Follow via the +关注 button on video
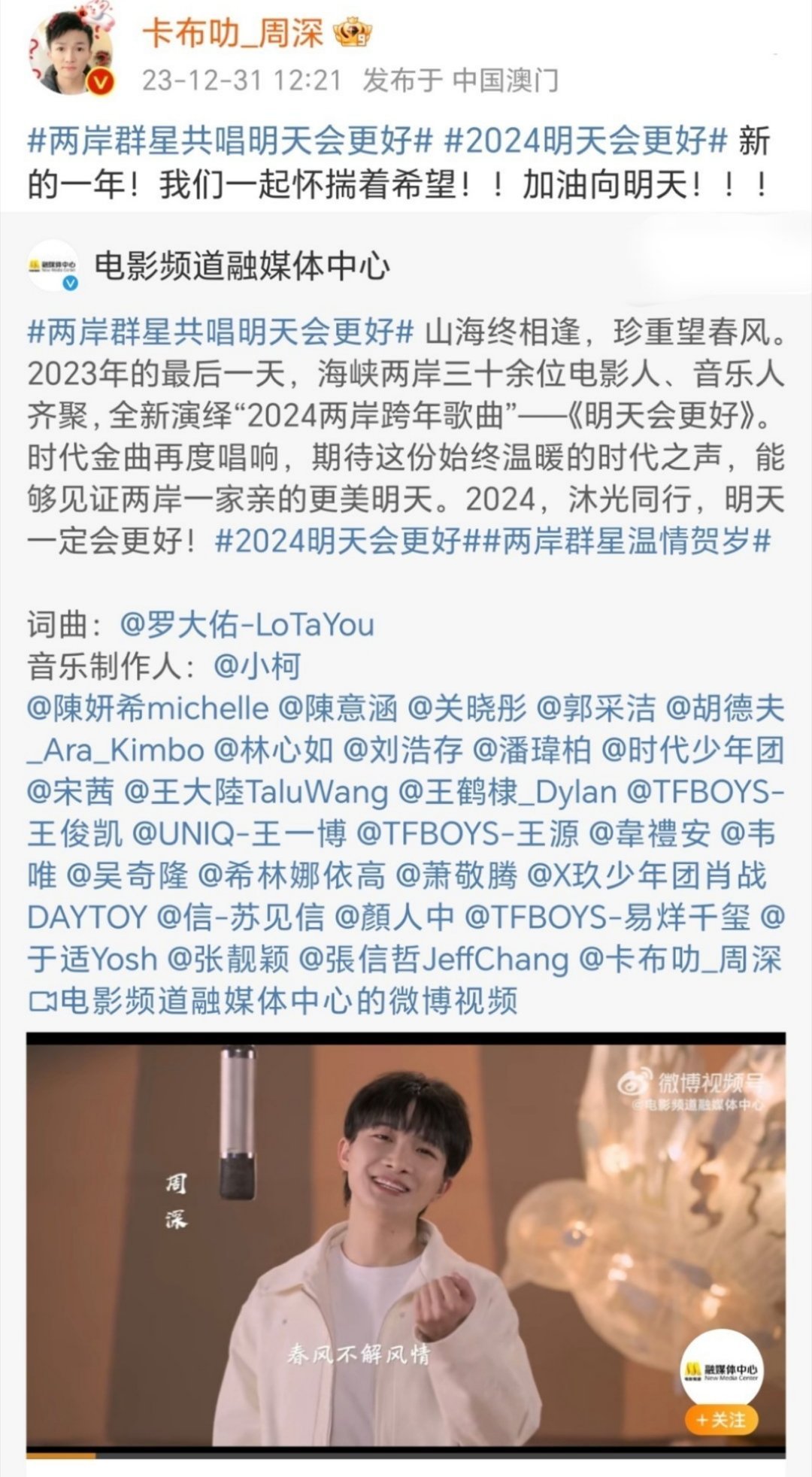The width and height of the screenshot is (812, 1477). point(721,1420)
